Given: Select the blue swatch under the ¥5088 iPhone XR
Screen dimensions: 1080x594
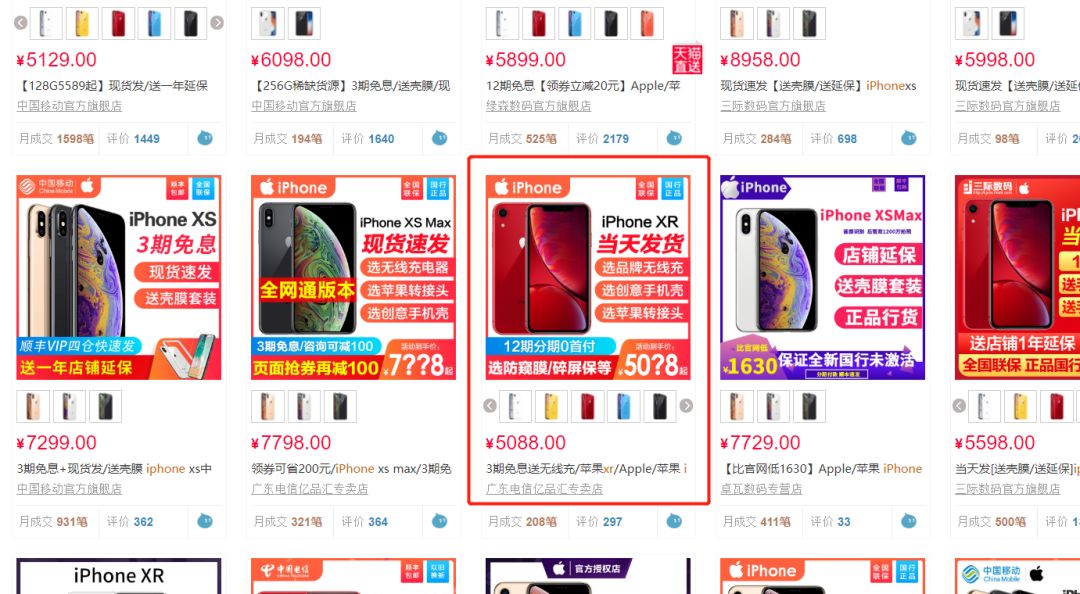Looking at the screenshot, I should (x=624, y=406).
